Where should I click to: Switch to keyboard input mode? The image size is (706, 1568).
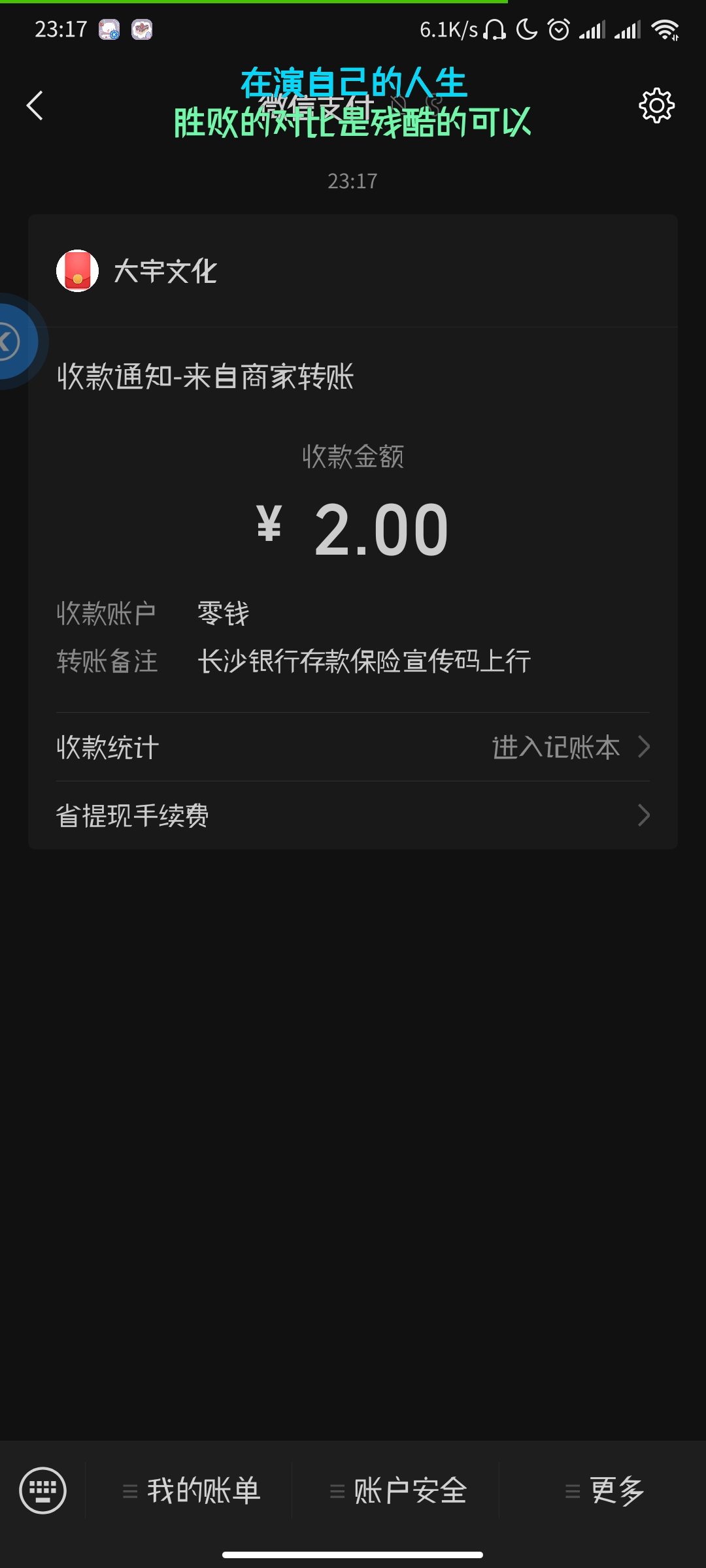coord(43,1490)
